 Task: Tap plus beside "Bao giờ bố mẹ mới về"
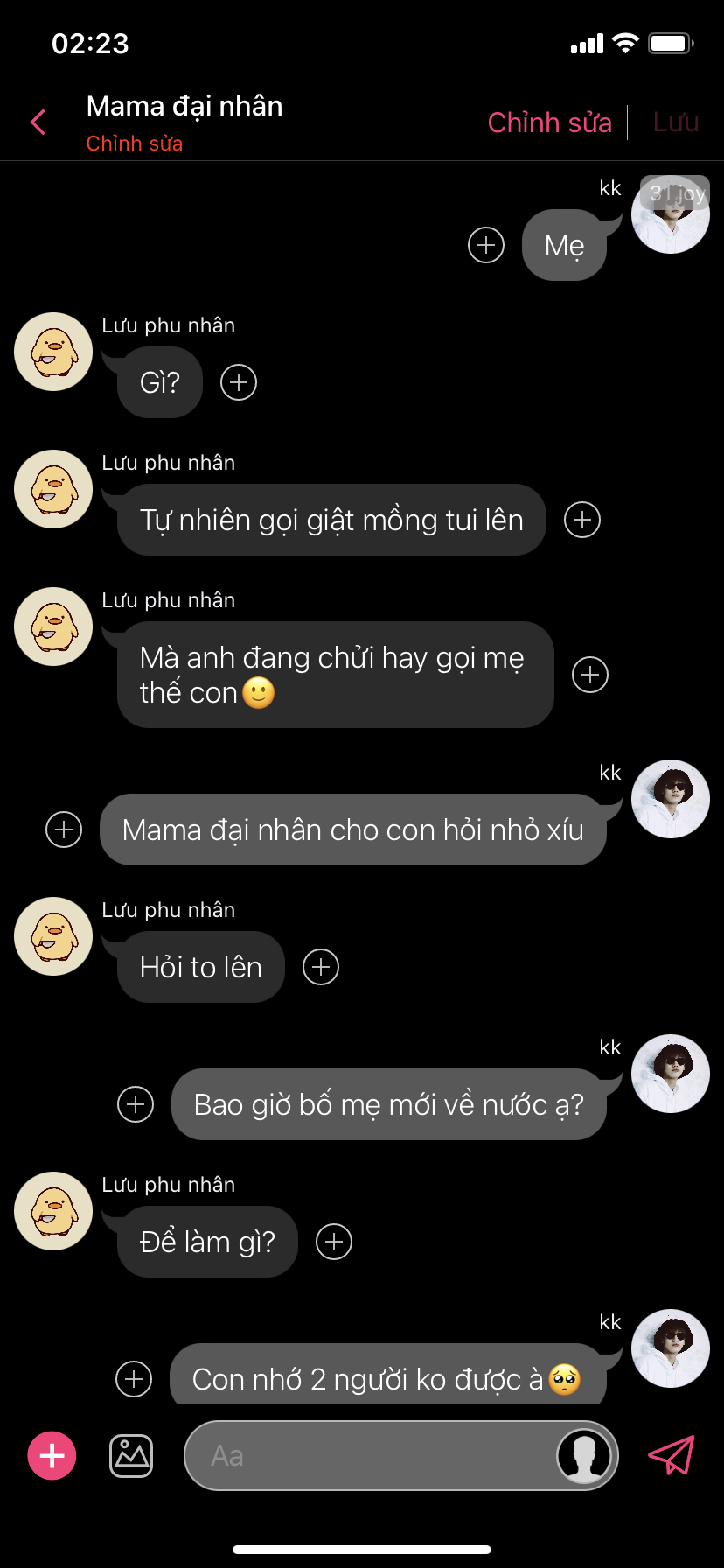pos(136,1104)
